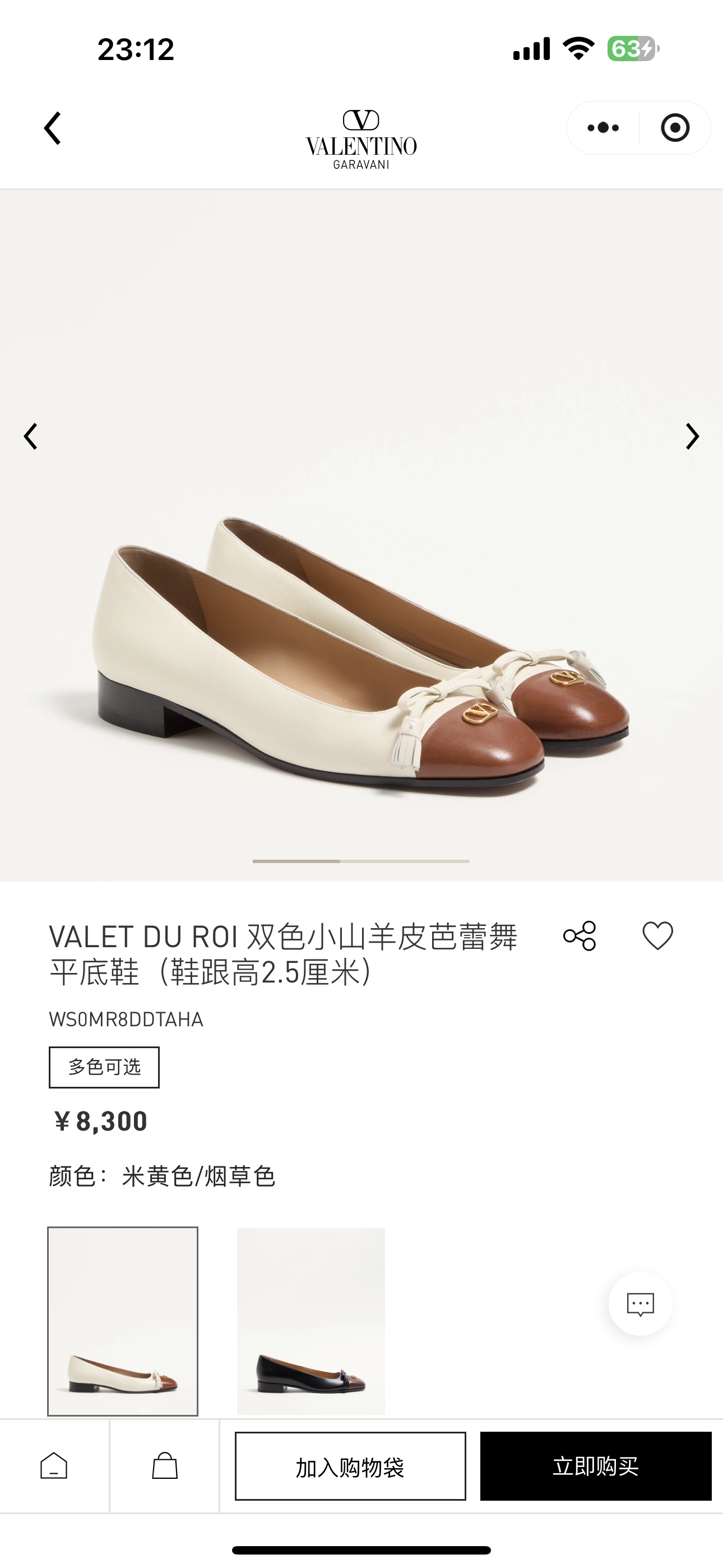The width and height of the screenshot is (723, 1568).
Task: Open the shopping bag
Action: coord(164,1466)
